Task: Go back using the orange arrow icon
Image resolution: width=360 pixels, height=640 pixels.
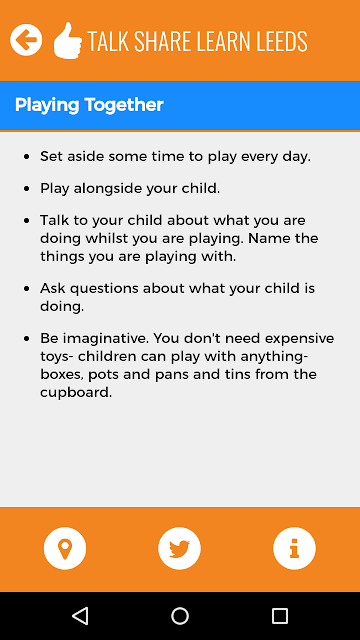Action: pos(26,40)
